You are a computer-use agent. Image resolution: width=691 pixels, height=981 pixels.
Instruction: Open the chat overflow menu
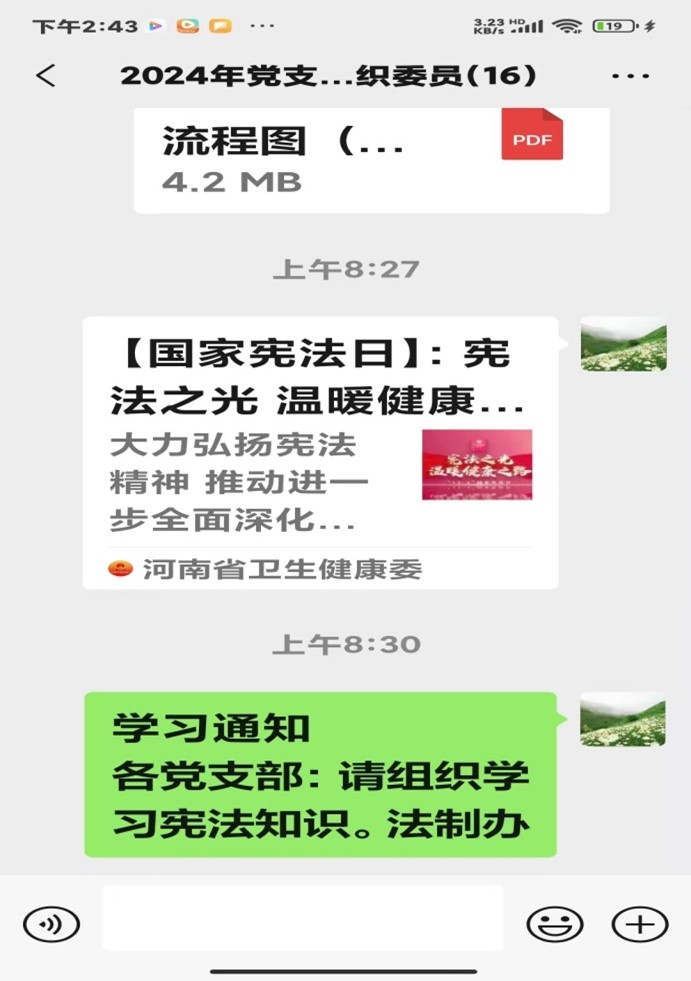(x=630, y=76)
